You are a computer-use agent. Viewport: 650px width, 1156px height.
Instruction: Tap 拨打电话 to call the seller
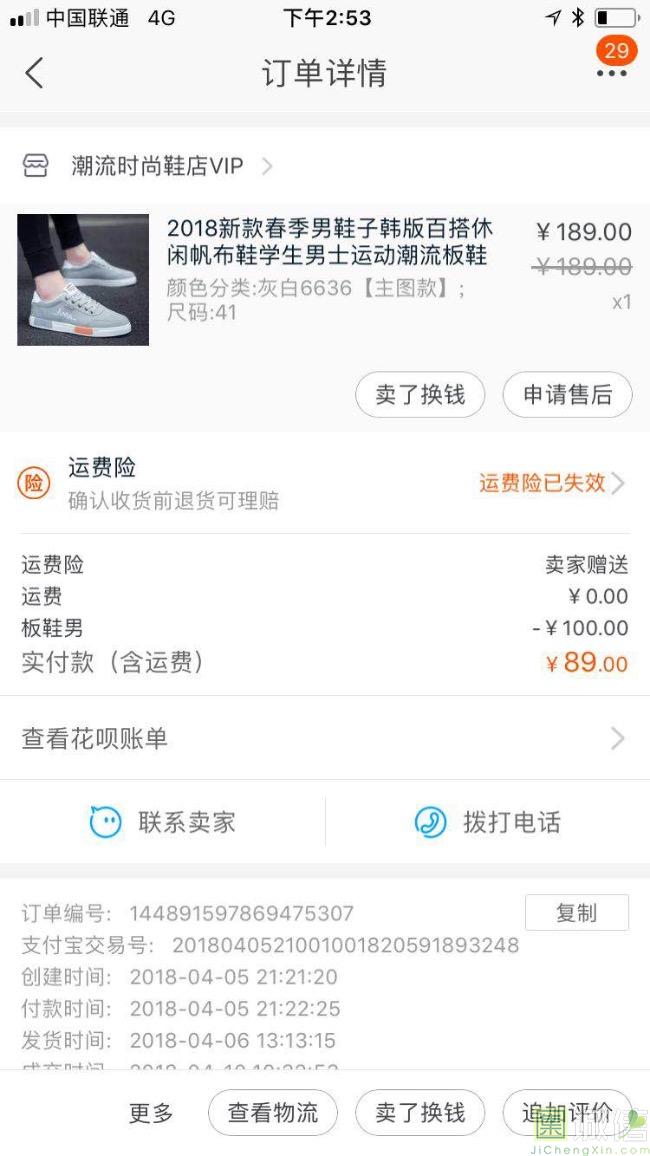[x=487, y=822]
